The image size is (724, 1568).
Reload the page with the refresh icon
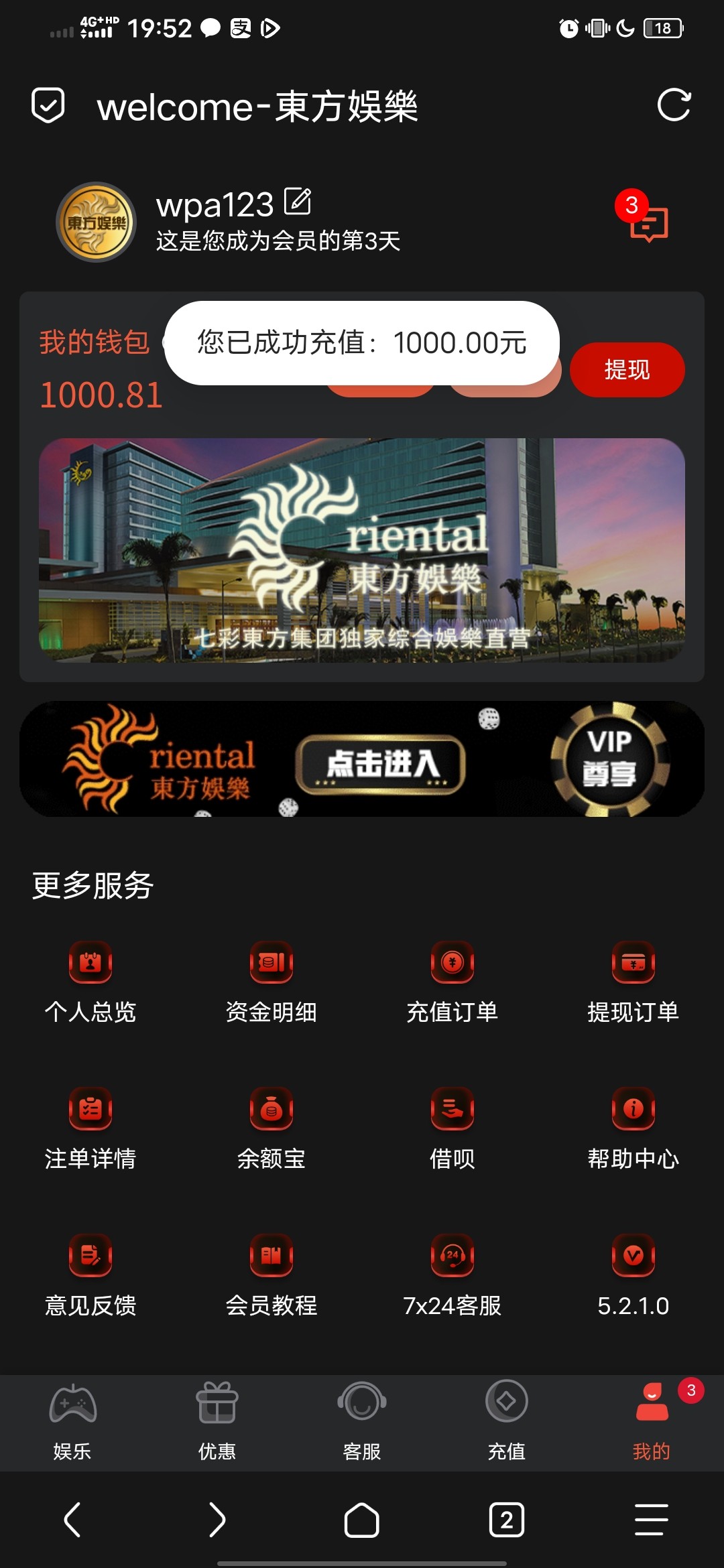click(x=673, y=105)
